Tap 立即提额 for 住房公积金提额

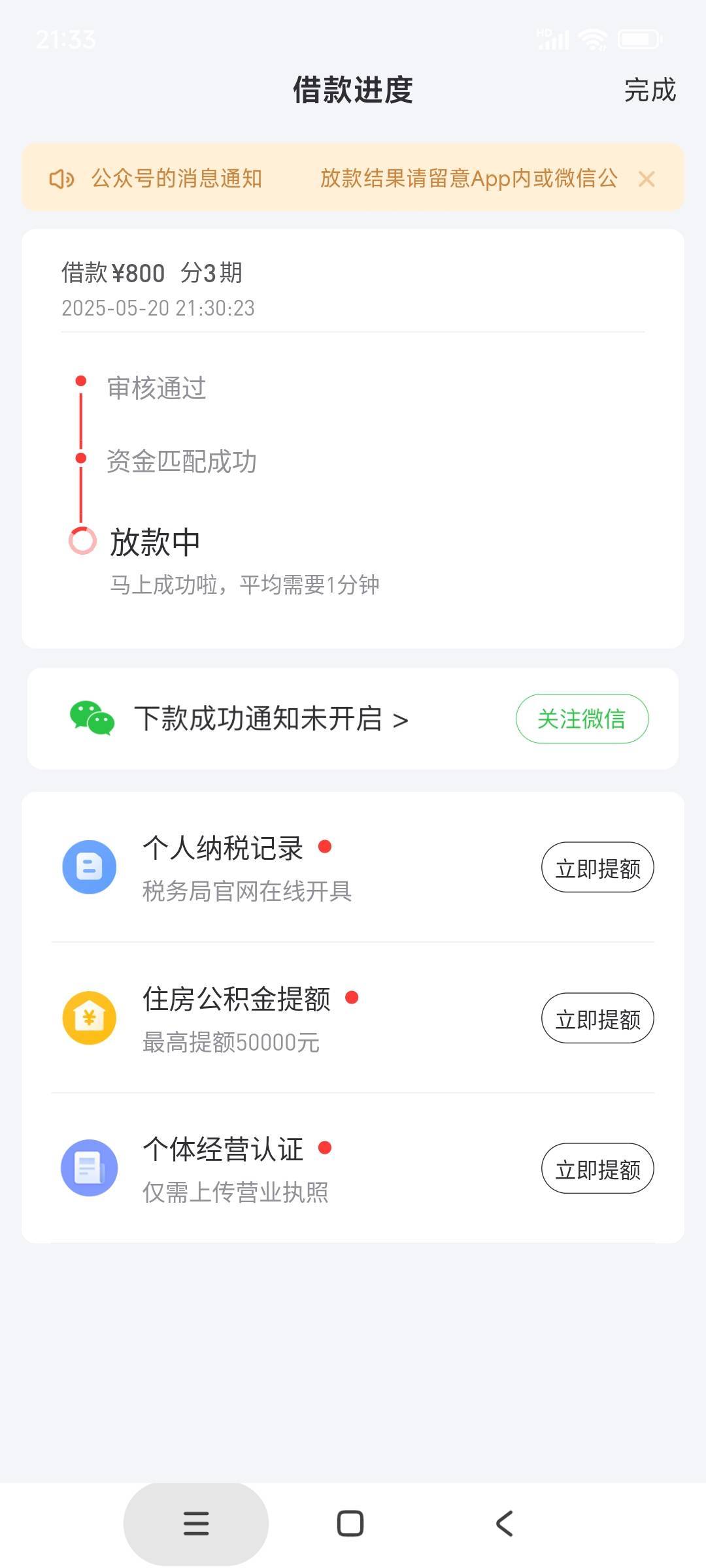click(x=597, y=1018)
